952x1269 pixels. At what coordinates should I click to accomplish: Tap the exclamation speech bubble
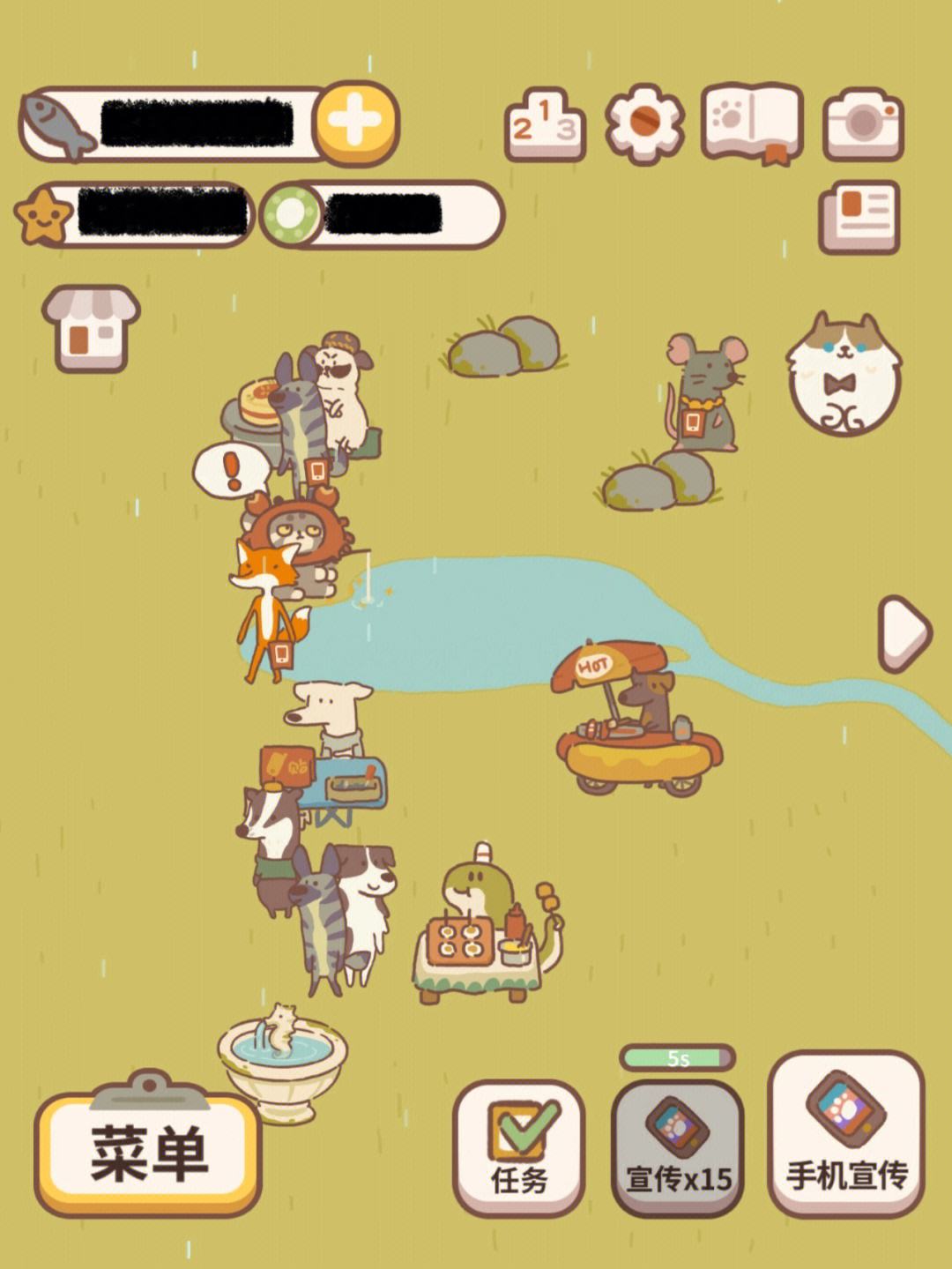coord(231,472)
